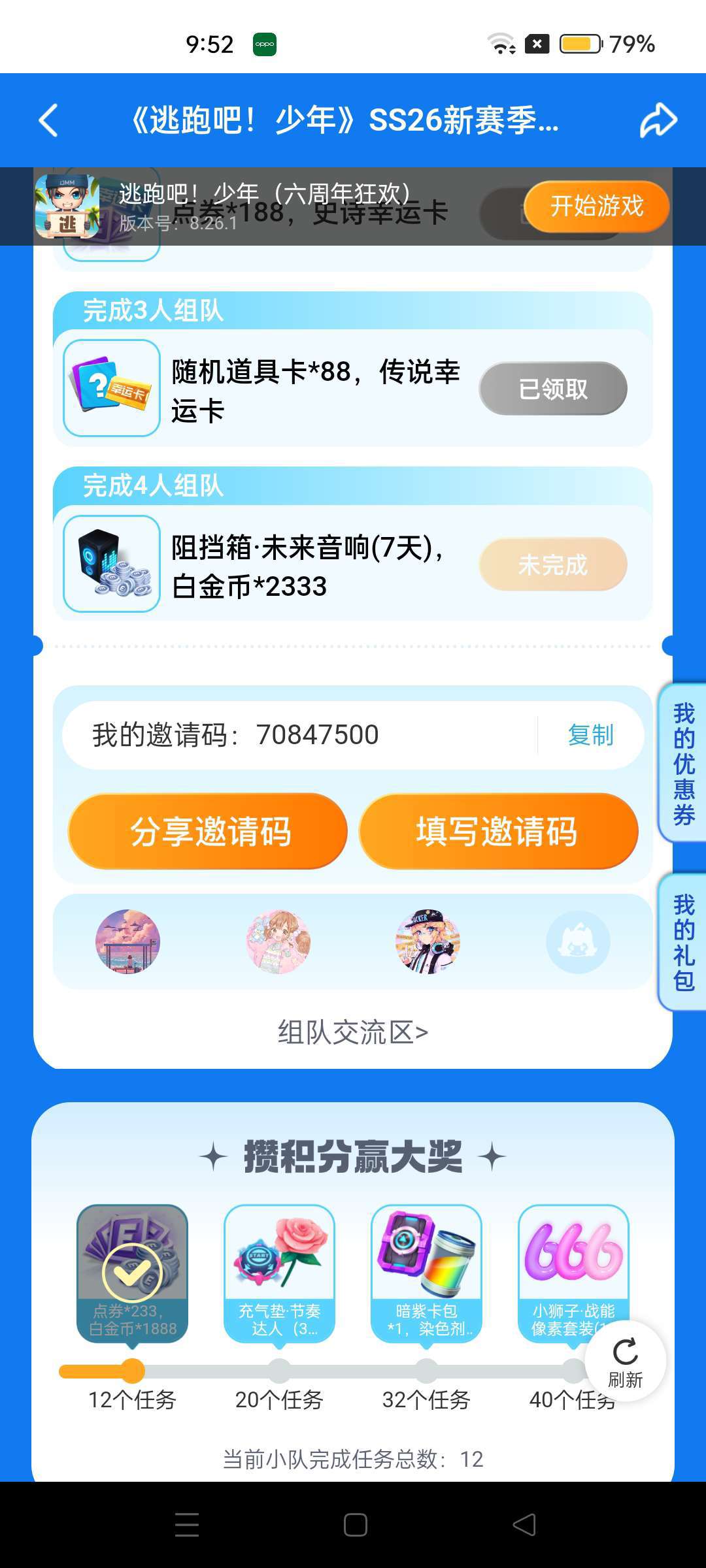Tap 未完成 for the 4-player team reward
This screenshot has height=1568, width=706.
pos(553,564)
